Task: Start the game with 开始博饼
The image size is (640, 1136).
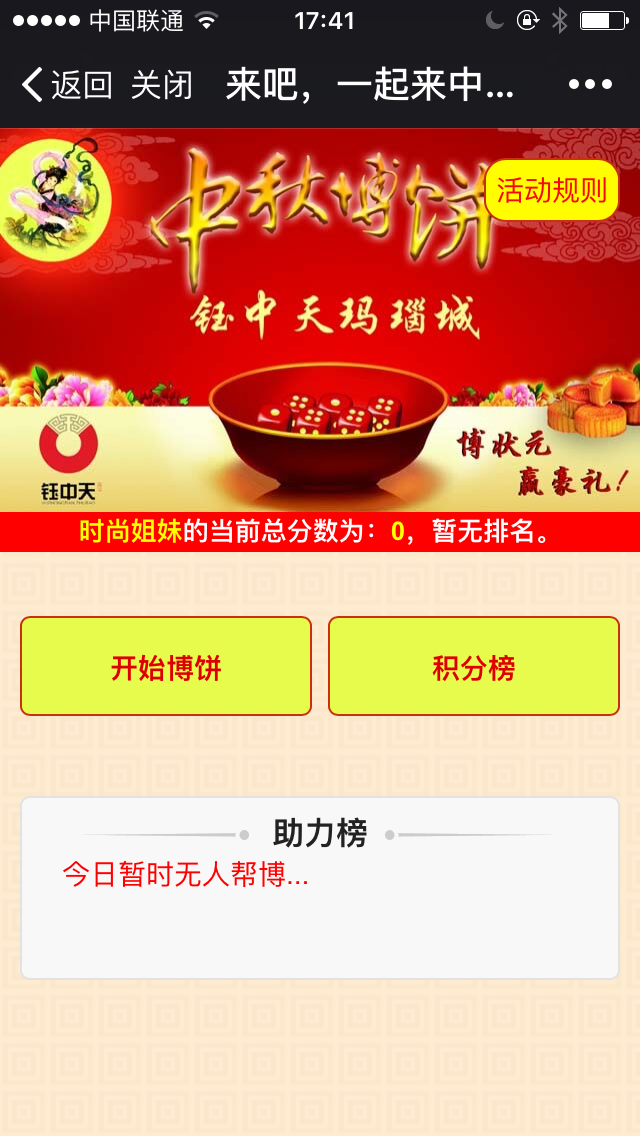Action: [x=166, y=667]
